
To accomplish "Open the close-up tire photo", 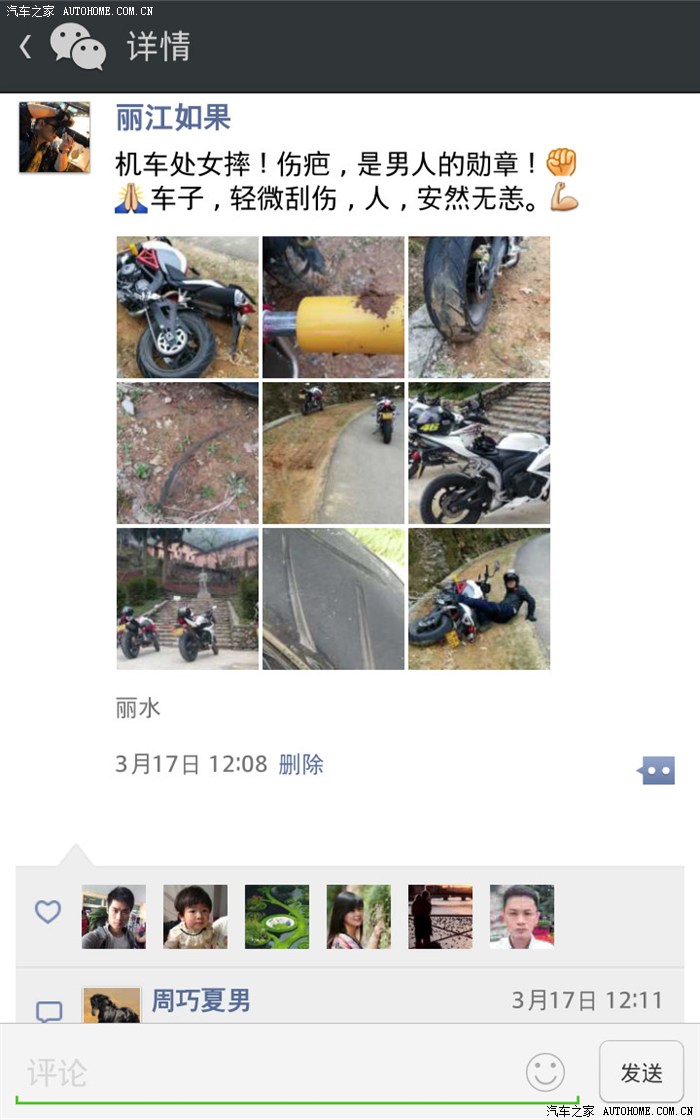I will [x=479, y=307].
